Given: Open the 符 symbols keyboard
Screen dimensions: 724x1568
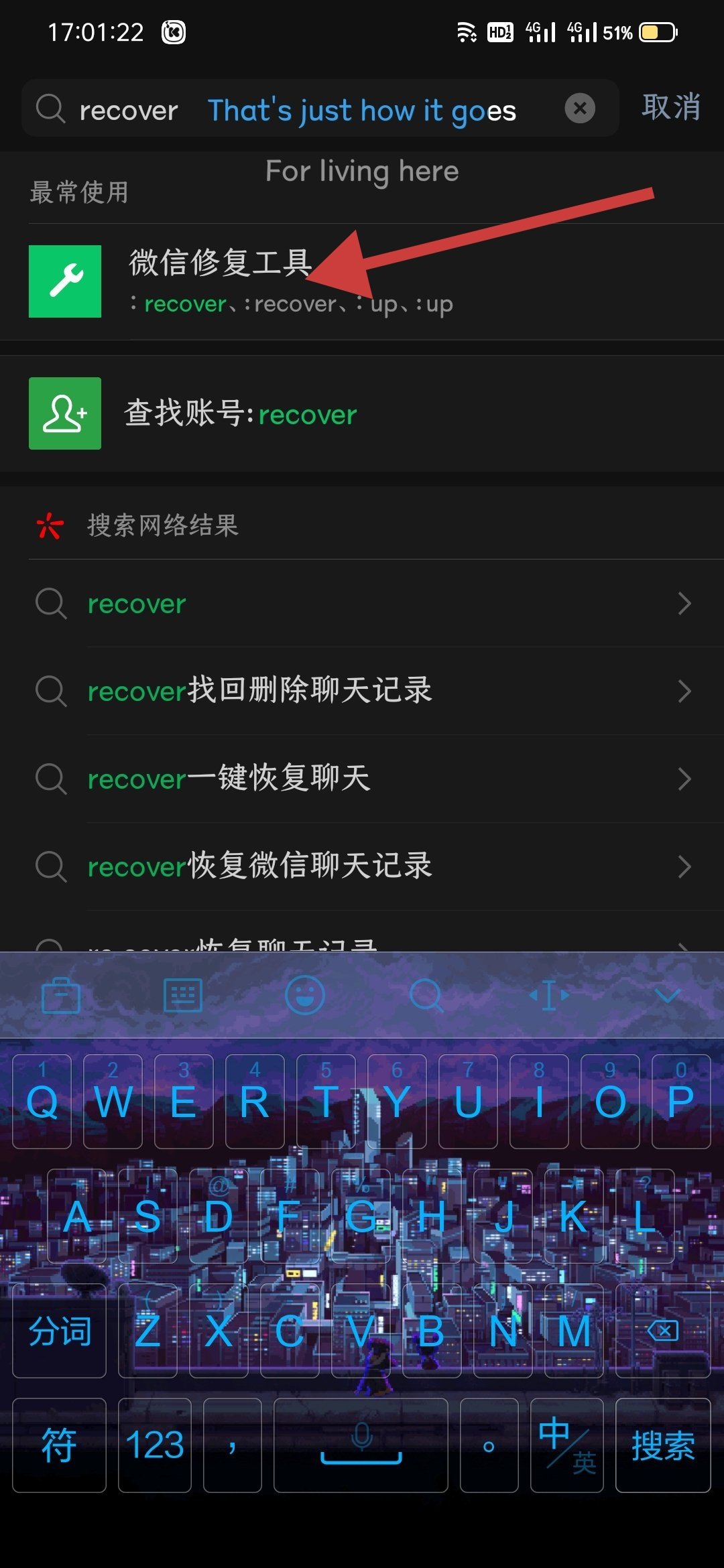Looking at the screenshot, I should tap(59, 1445).
